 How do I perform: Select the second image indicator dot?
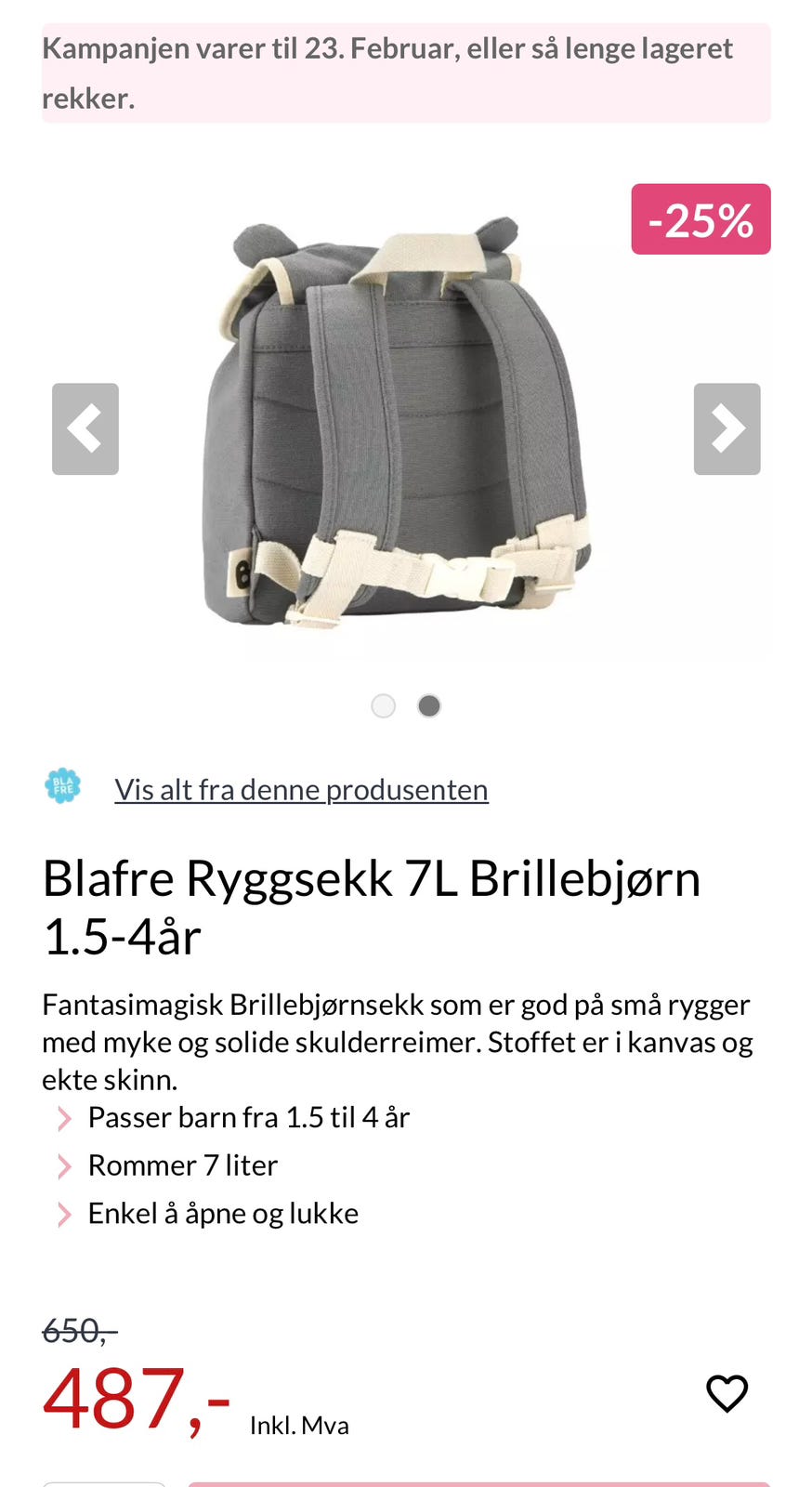pyautogui.click(x=429, y=705)
